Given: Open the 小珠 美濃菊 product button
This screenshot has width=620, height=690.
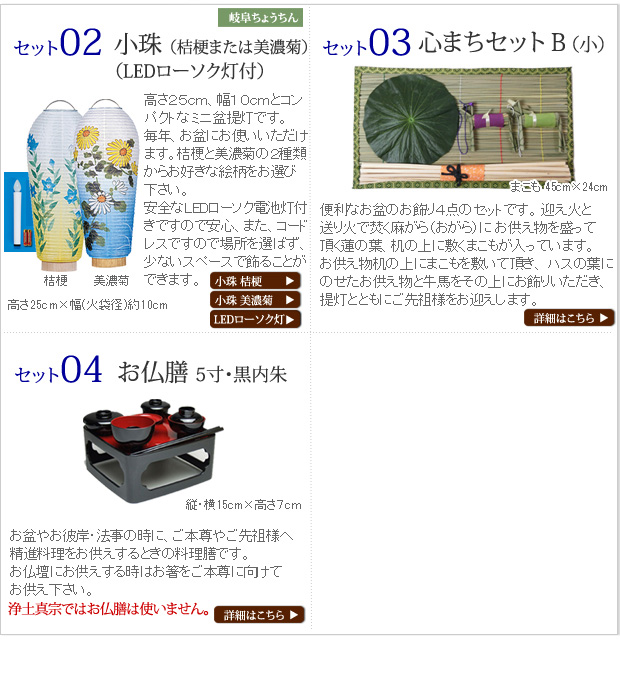Looking at the screenshot, I should (254, 300).
